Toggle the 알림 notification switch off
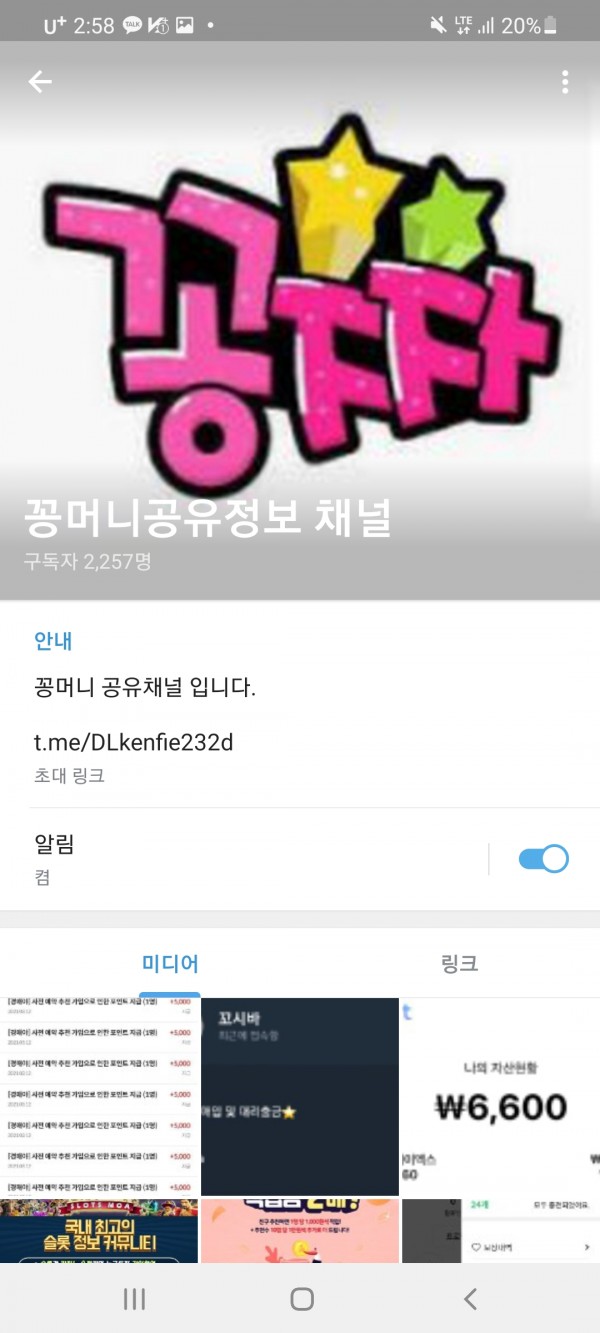The image size is (600, 1333). click(543, 859)
